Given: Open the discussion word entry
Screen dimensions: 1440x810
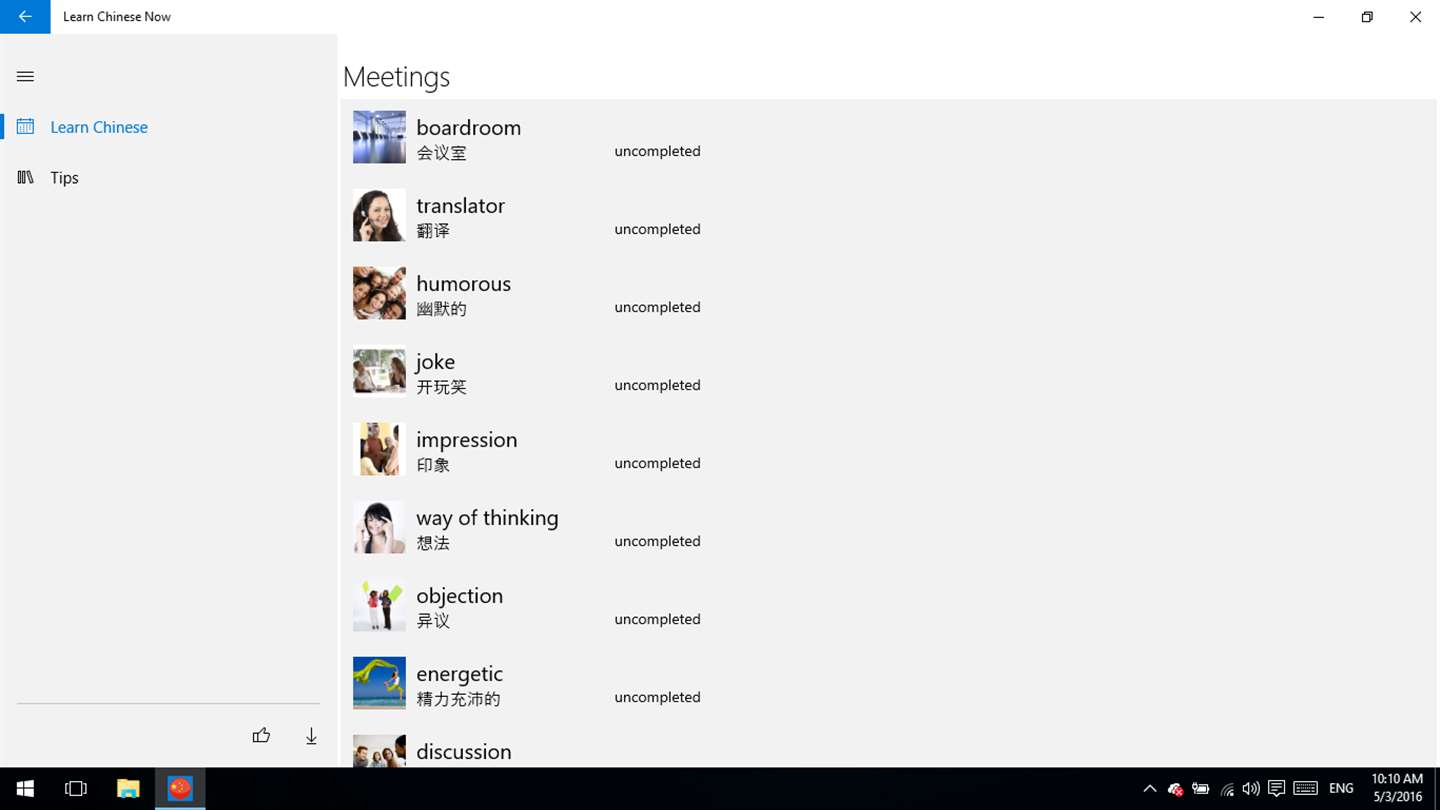Looking at the screenshot, I should click(463, 751).
